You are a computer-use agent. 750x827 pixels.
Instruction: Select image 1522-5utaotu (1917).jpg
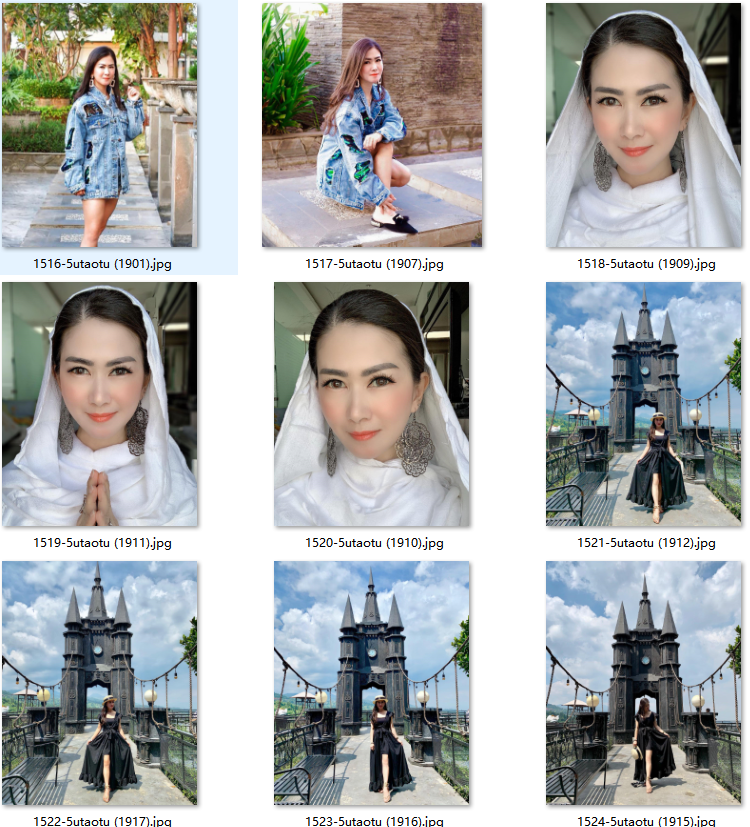click(100, 683)
